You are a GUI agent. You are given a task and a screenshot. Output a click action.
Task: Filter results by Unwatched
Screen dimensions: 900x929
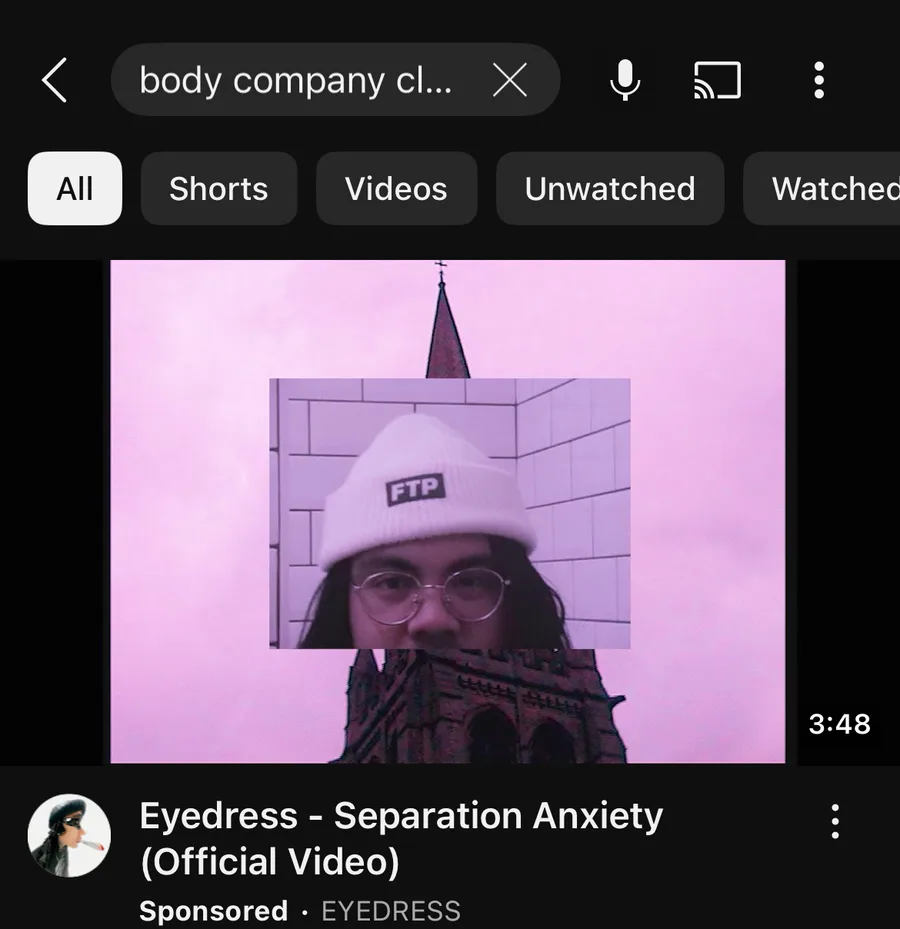(x=609, y=188)
